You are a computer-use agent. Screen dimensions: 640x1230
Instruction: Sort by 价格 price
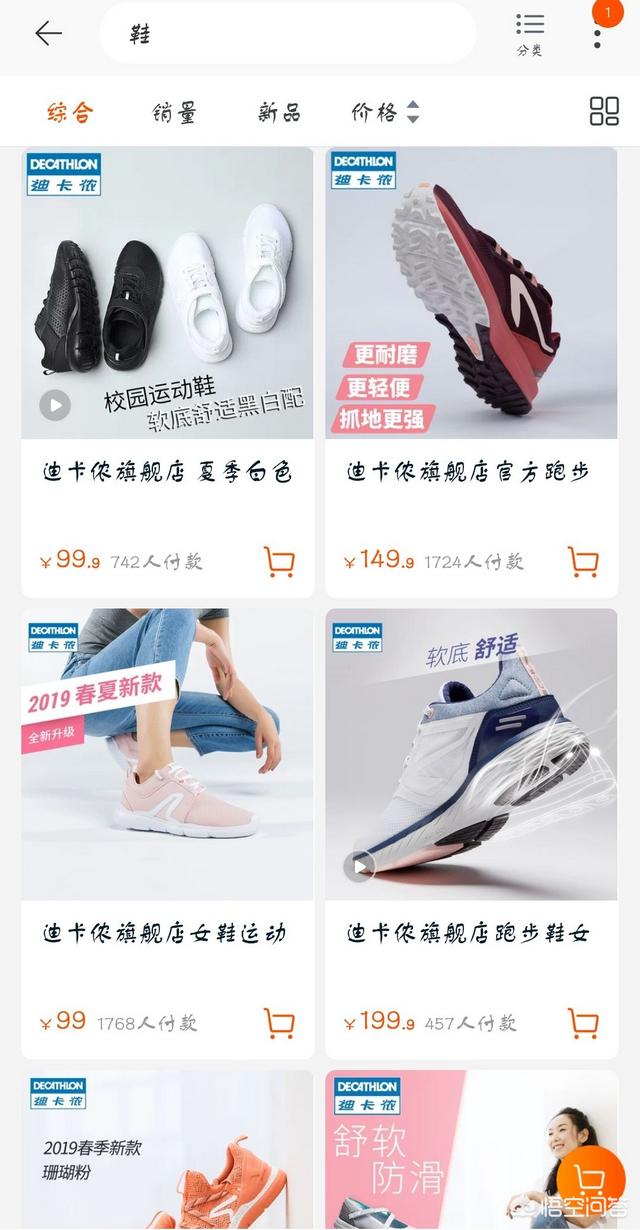pos(385,112)
